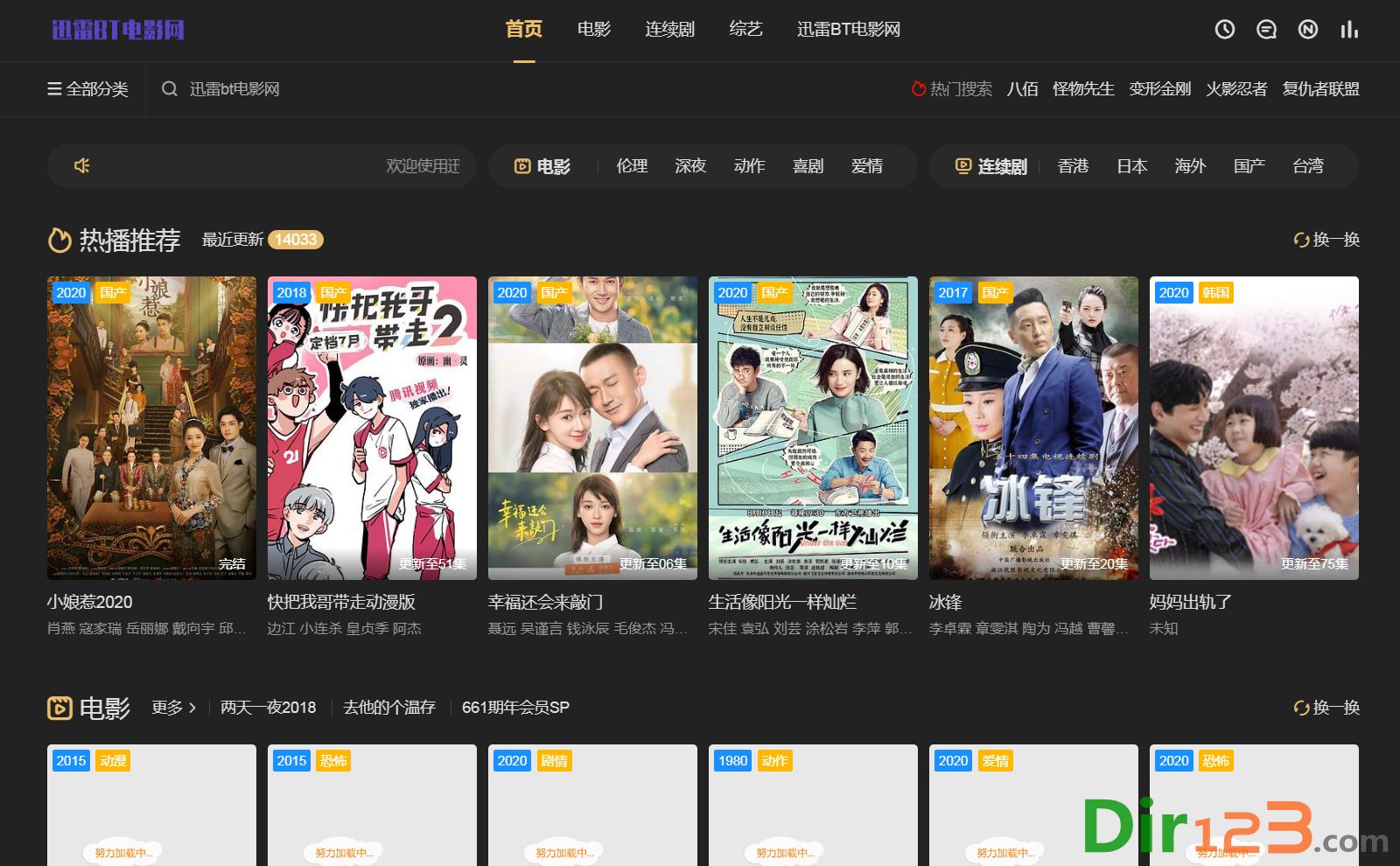This screenshot has height=866, width=1400.
Task: Select the 香港 series region
Action: click(1073, 166)
